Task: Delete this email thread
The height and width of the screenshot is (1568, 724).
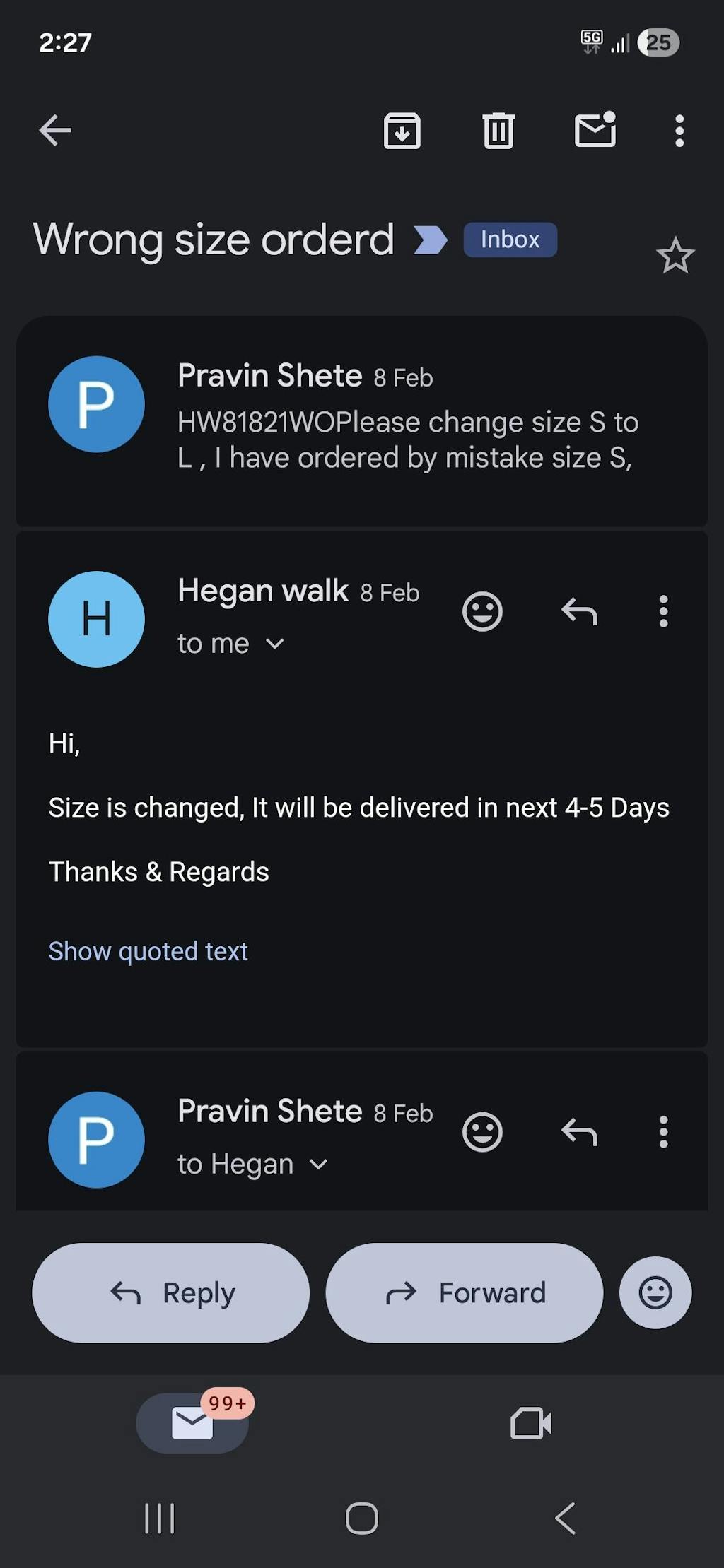Action: [x=498, y=131]
